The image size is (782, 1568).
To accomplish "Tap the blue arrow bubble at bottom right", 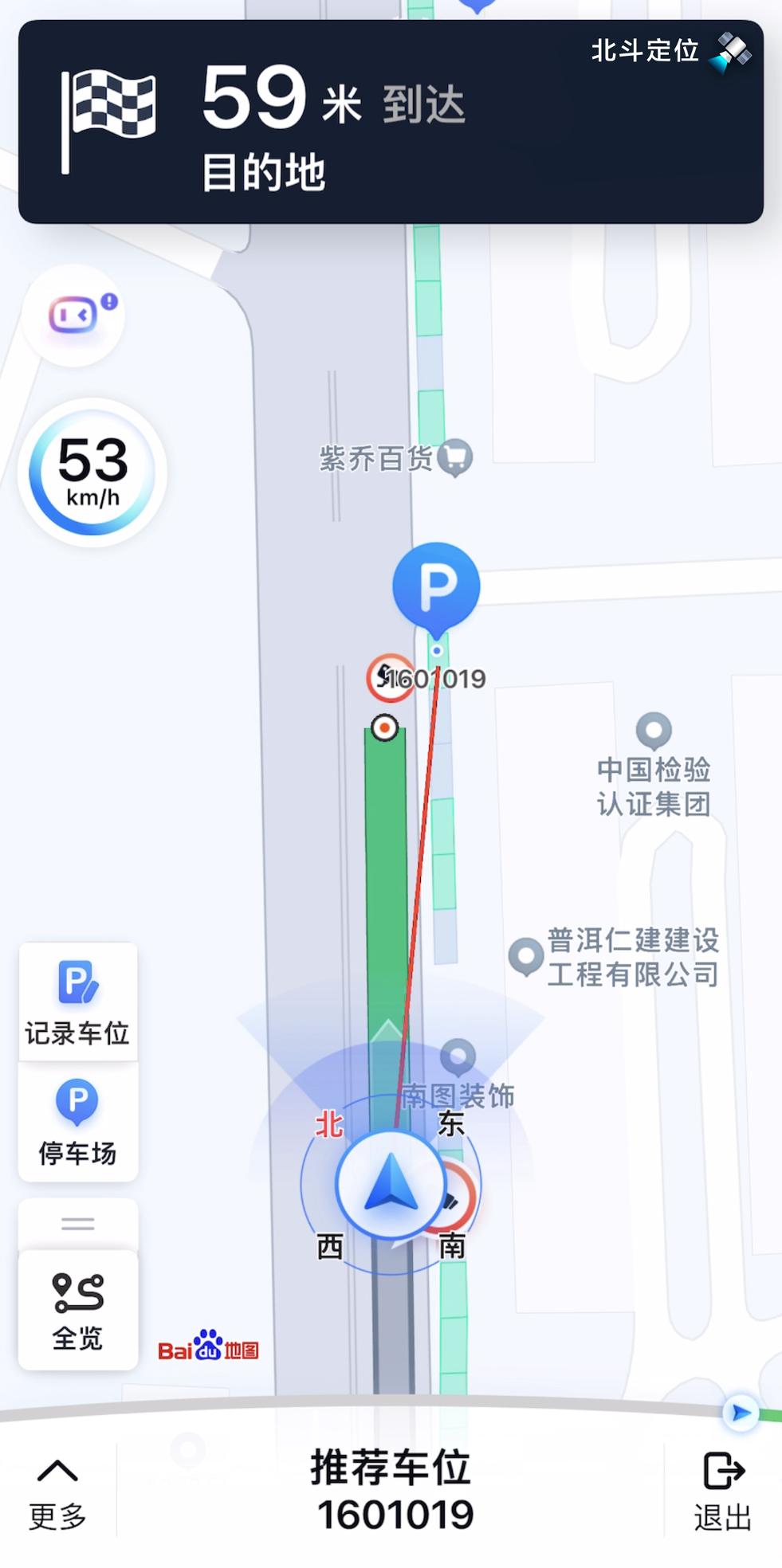I will (x=740, y=1411).
